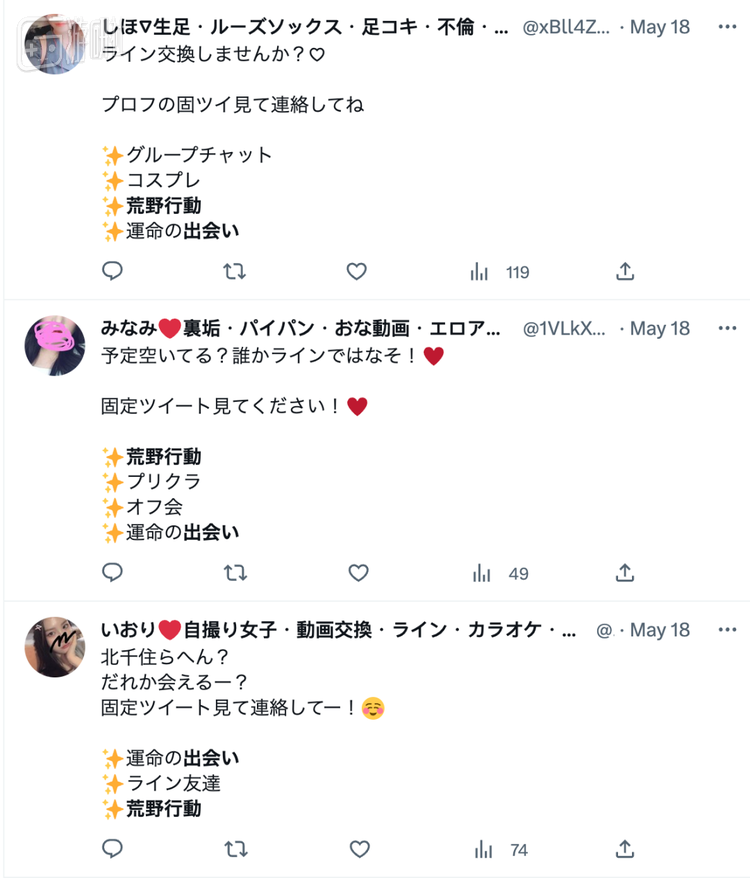750x878 pixels.
Task: Click the view count icon on いおり's tweet
Action: (x=481, y=849)
